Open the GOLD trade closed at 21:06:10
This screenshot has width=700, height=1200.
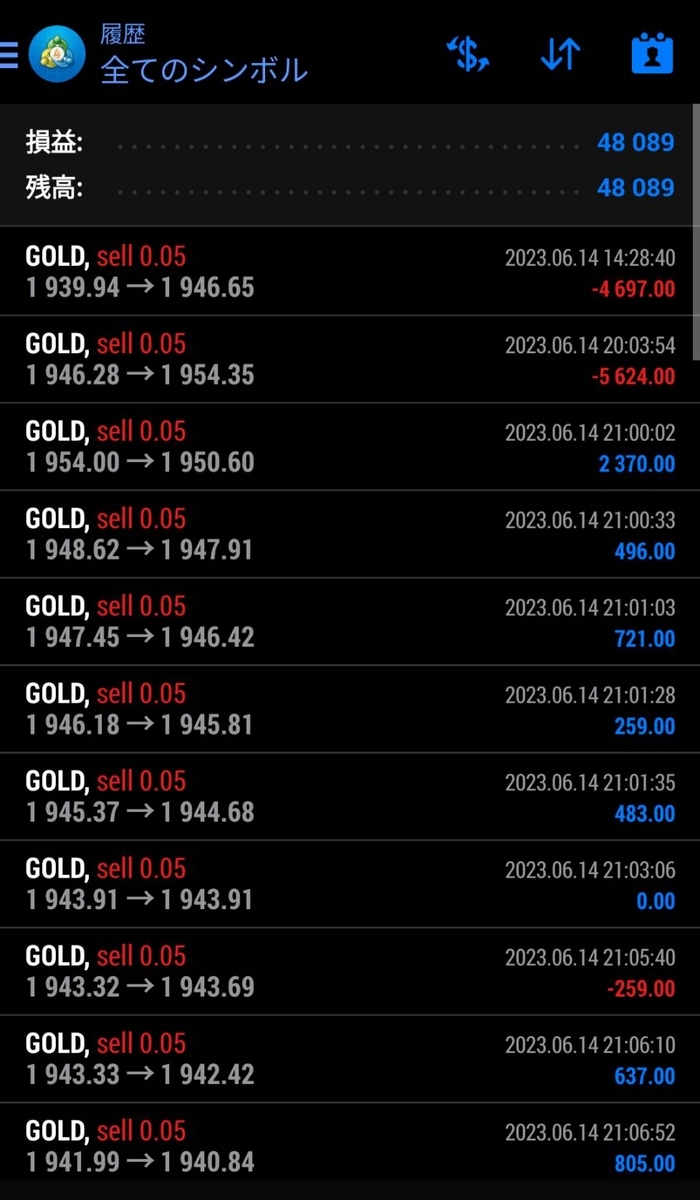tap(350, 1059)
